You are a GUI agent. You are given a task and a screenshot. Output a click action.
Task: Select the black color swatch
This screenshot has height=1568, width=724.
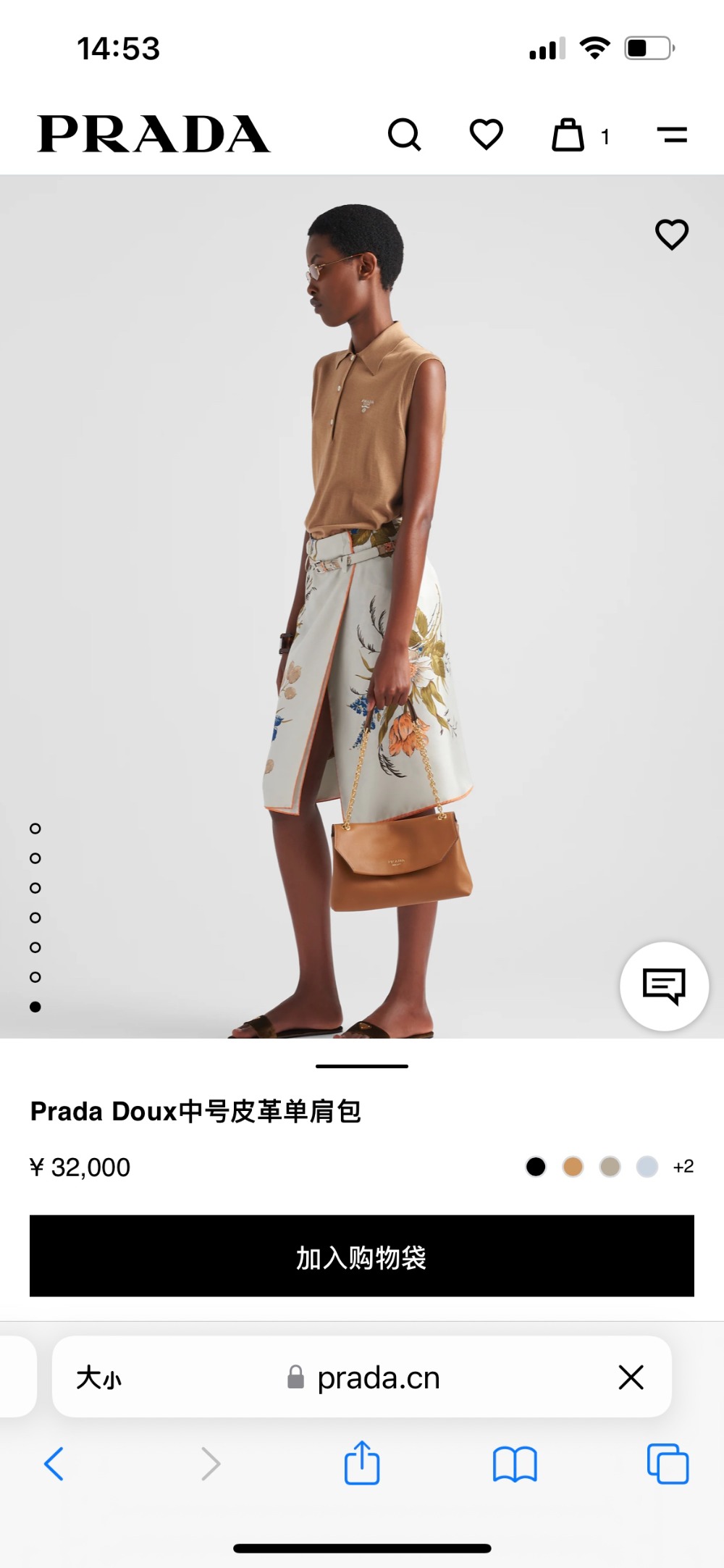(536, 1167)
